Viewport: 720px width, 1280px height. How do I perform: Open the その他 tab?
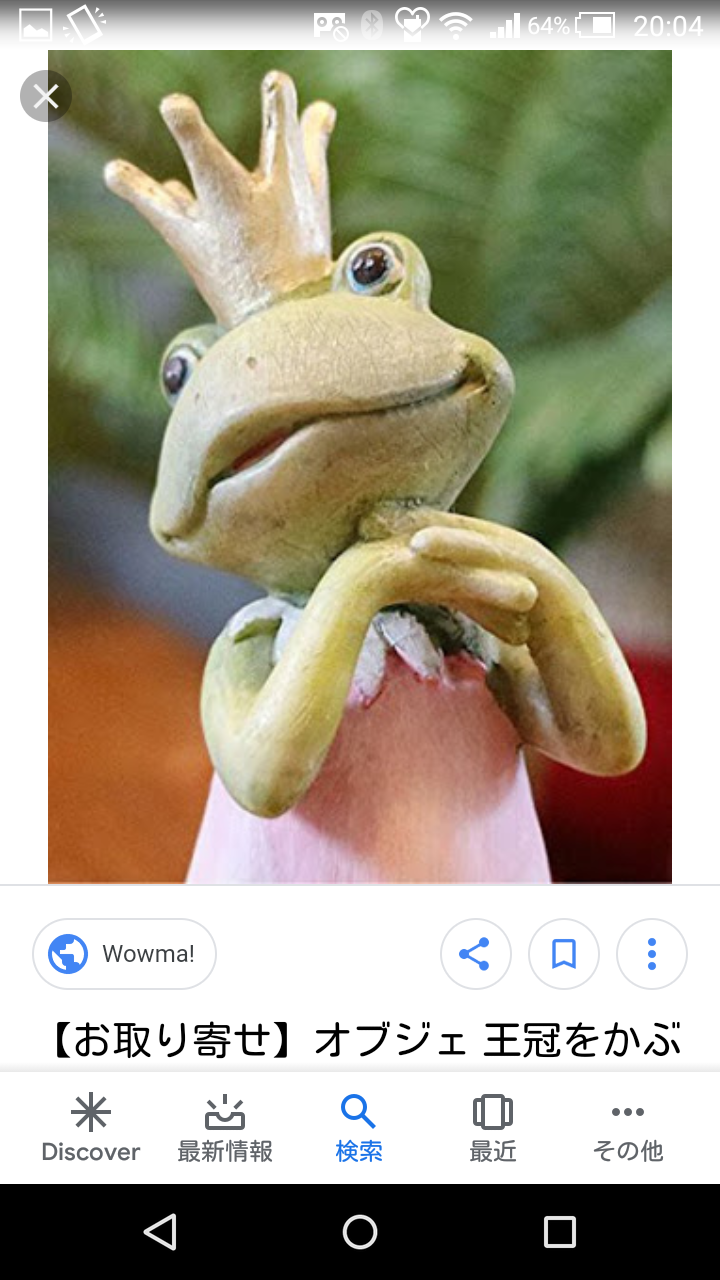click(x=627, y=1129)
